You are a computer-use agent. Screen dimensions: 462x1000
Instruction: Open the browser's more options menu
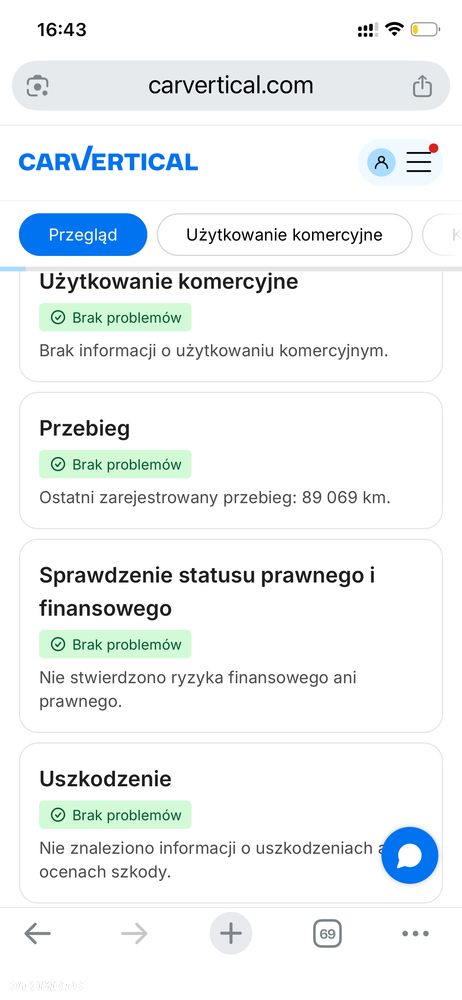(x=415, y=934)
